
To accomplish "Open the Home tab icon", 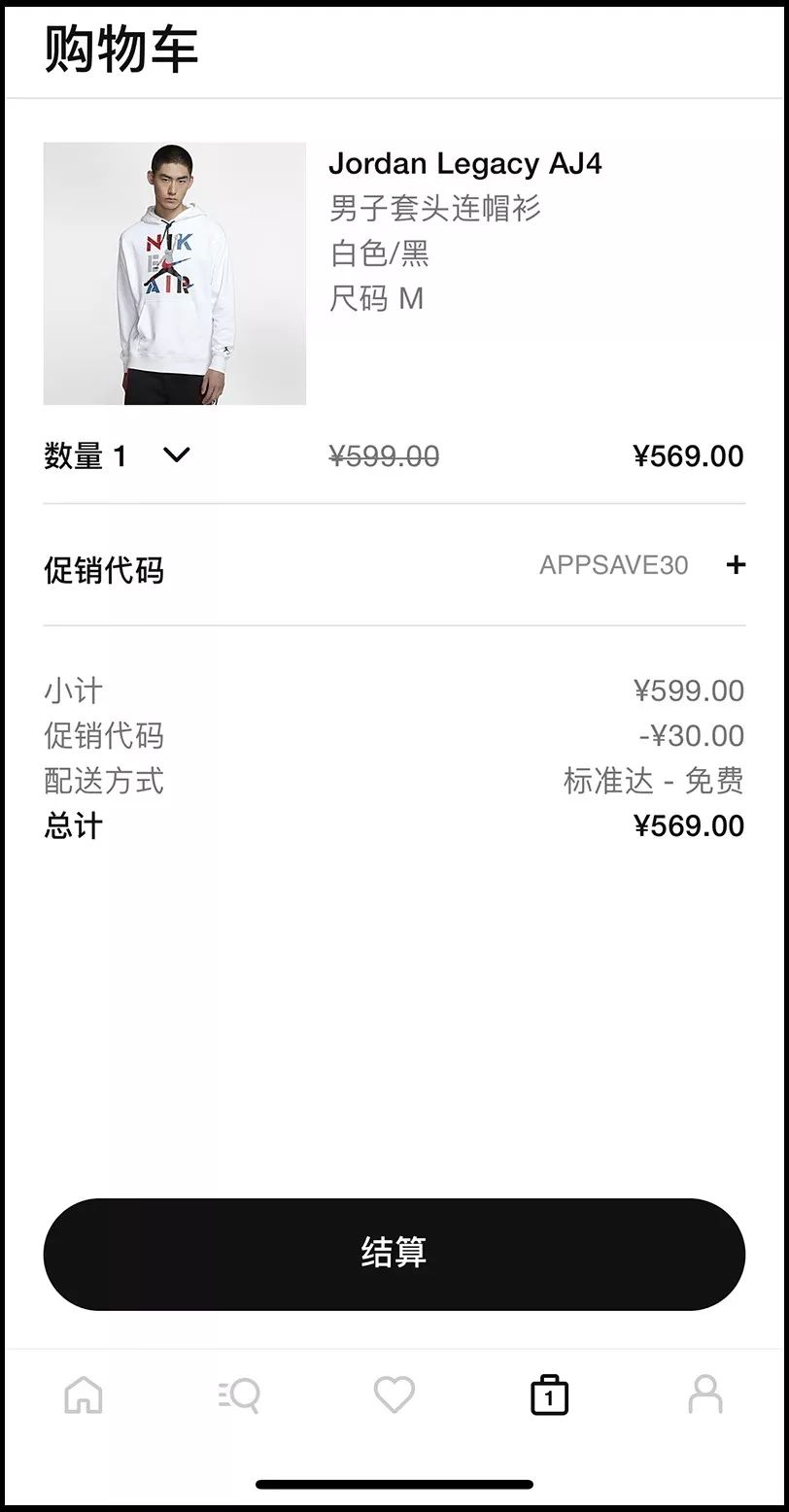I will coord(82,1394).
